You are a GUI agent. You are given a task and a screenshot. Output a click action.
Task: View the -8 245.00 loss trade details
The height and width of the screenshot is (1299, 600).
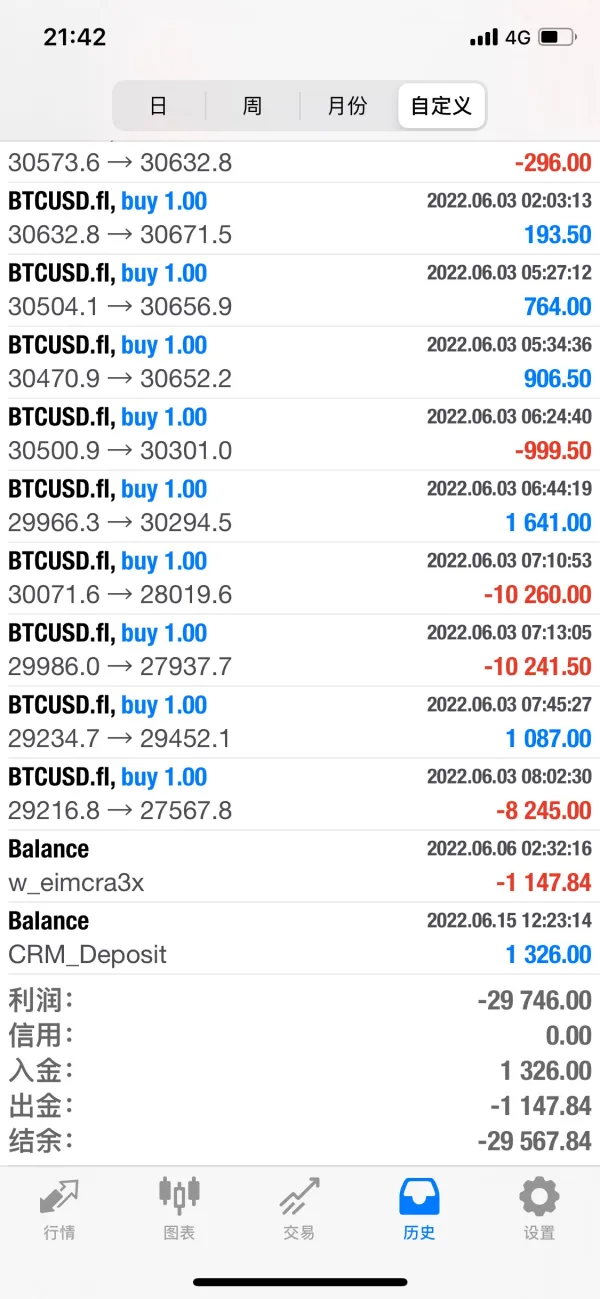(x=300, y=794)
